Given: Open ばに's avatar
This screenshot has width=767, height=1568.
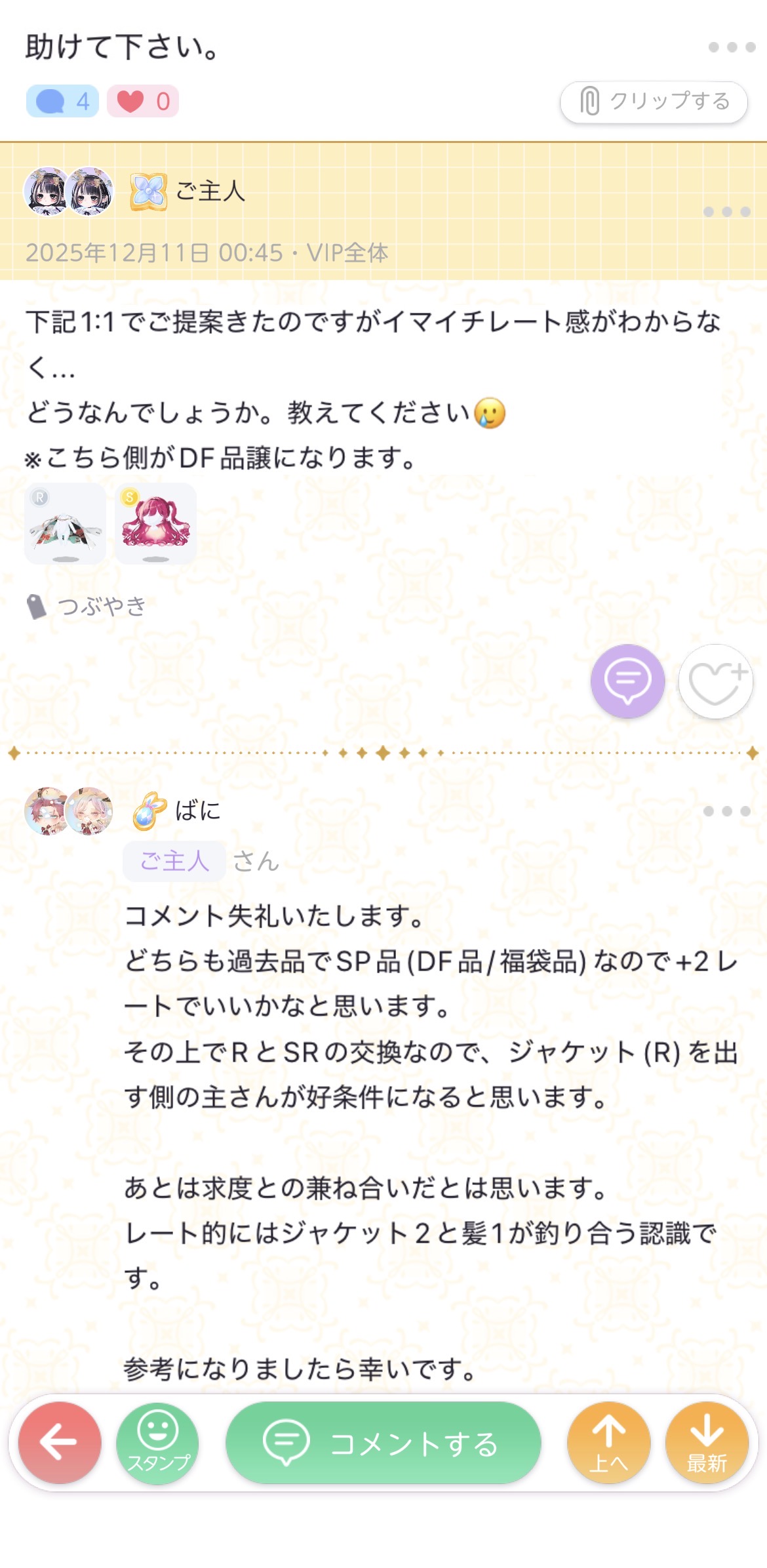Looking at the screenshot, I should [x=68, y=811].
